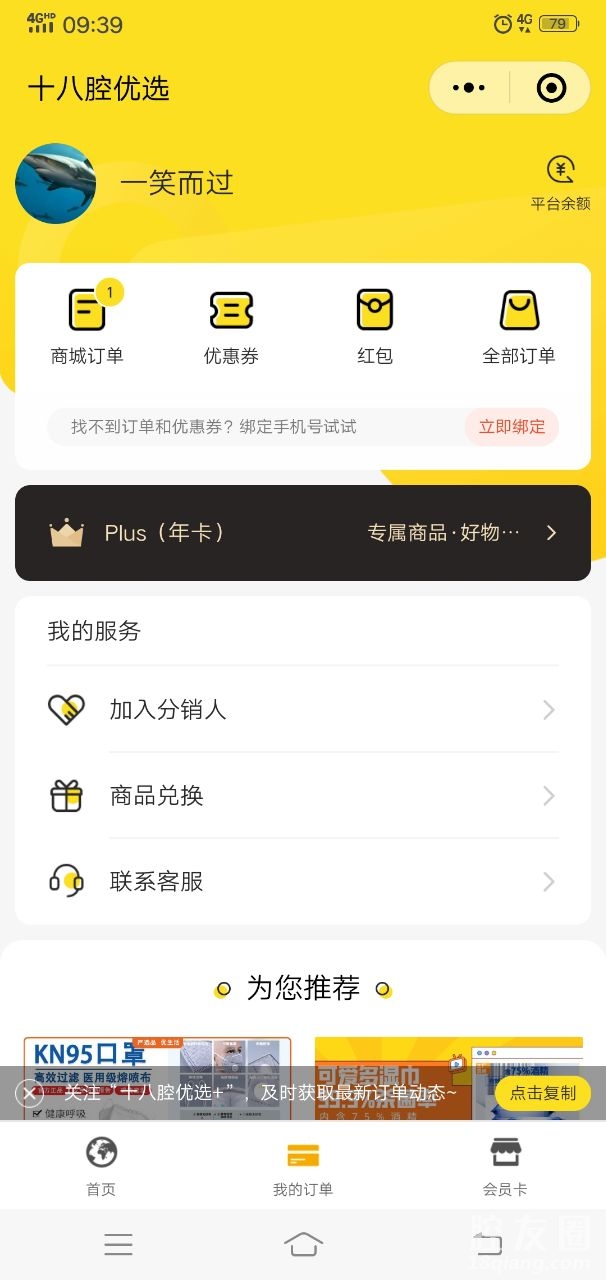The width and height of the screenshot is (606, 1280).
Task: Open the mini program more options menu
Action: pos(469,89)
